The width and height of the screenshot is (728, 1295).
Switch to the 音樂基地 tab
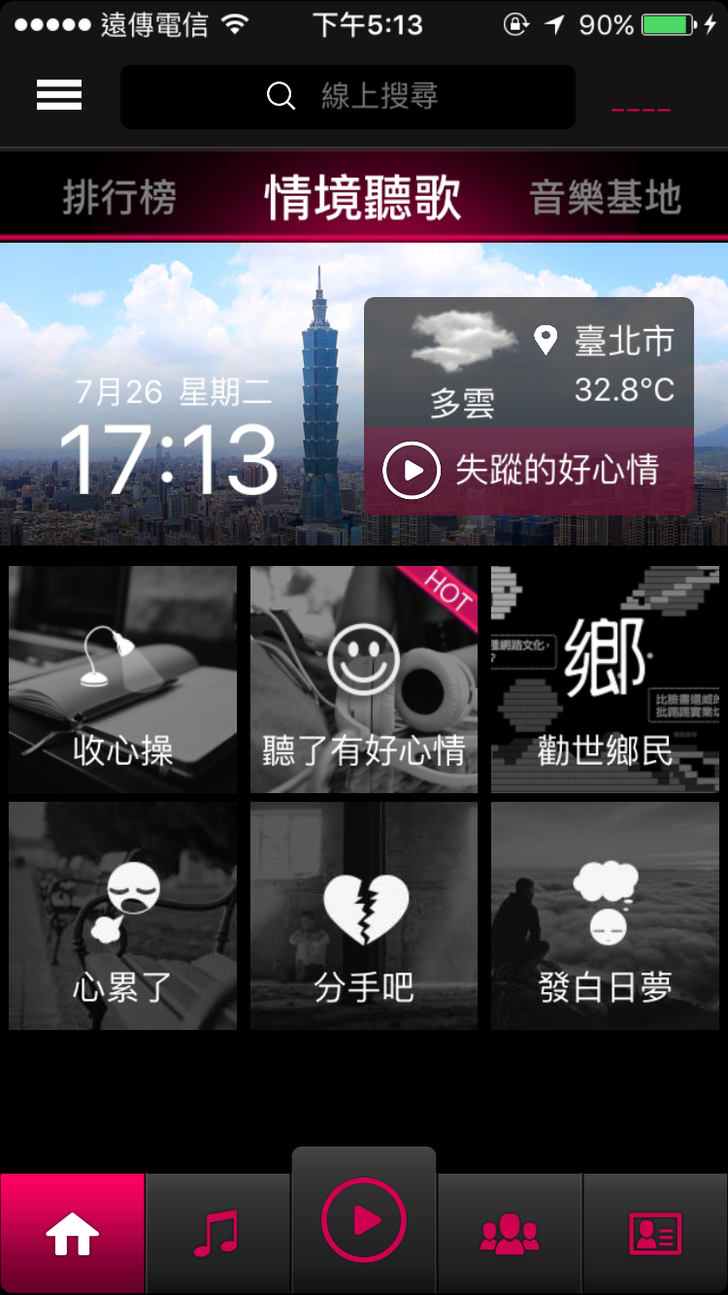pos(605,197)
